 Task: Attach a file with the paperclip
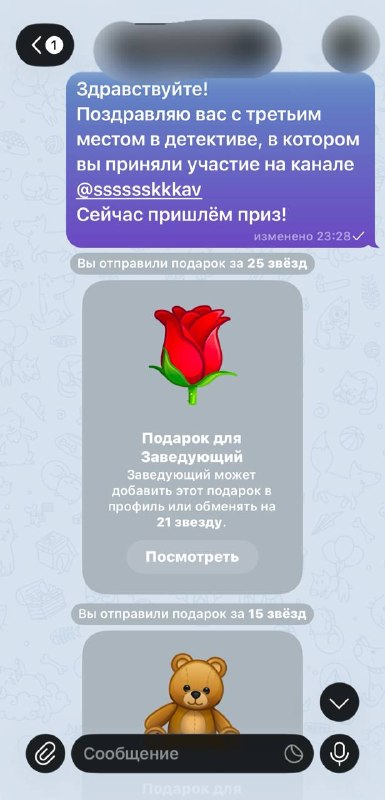click(45, 754)
